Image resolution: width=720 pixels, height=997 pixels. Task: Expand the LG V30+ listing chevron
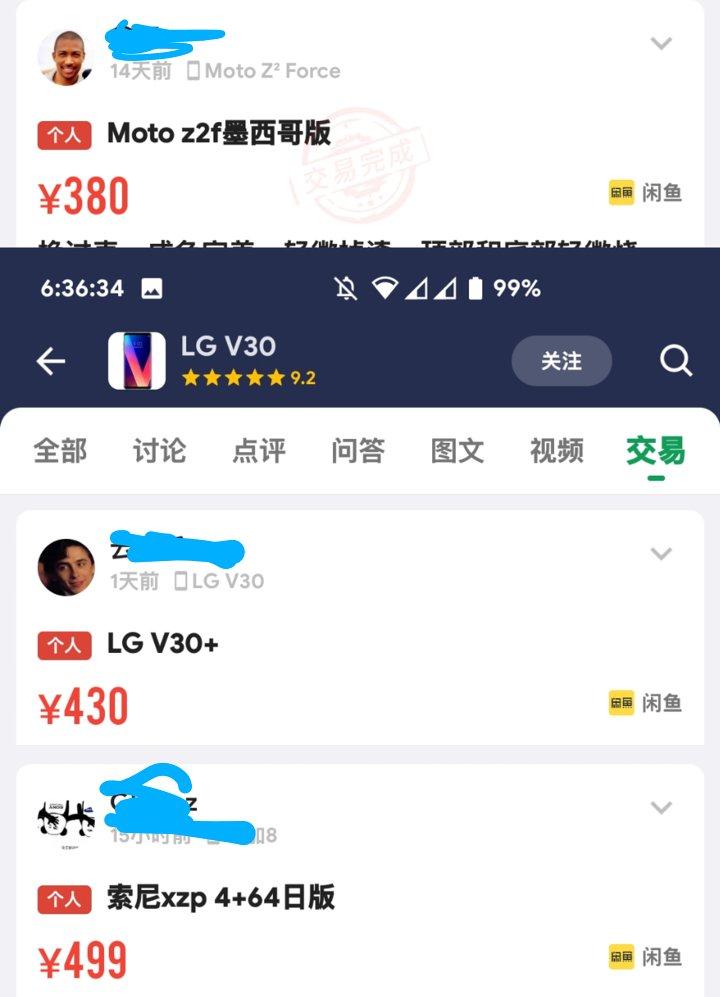[661, 553]
